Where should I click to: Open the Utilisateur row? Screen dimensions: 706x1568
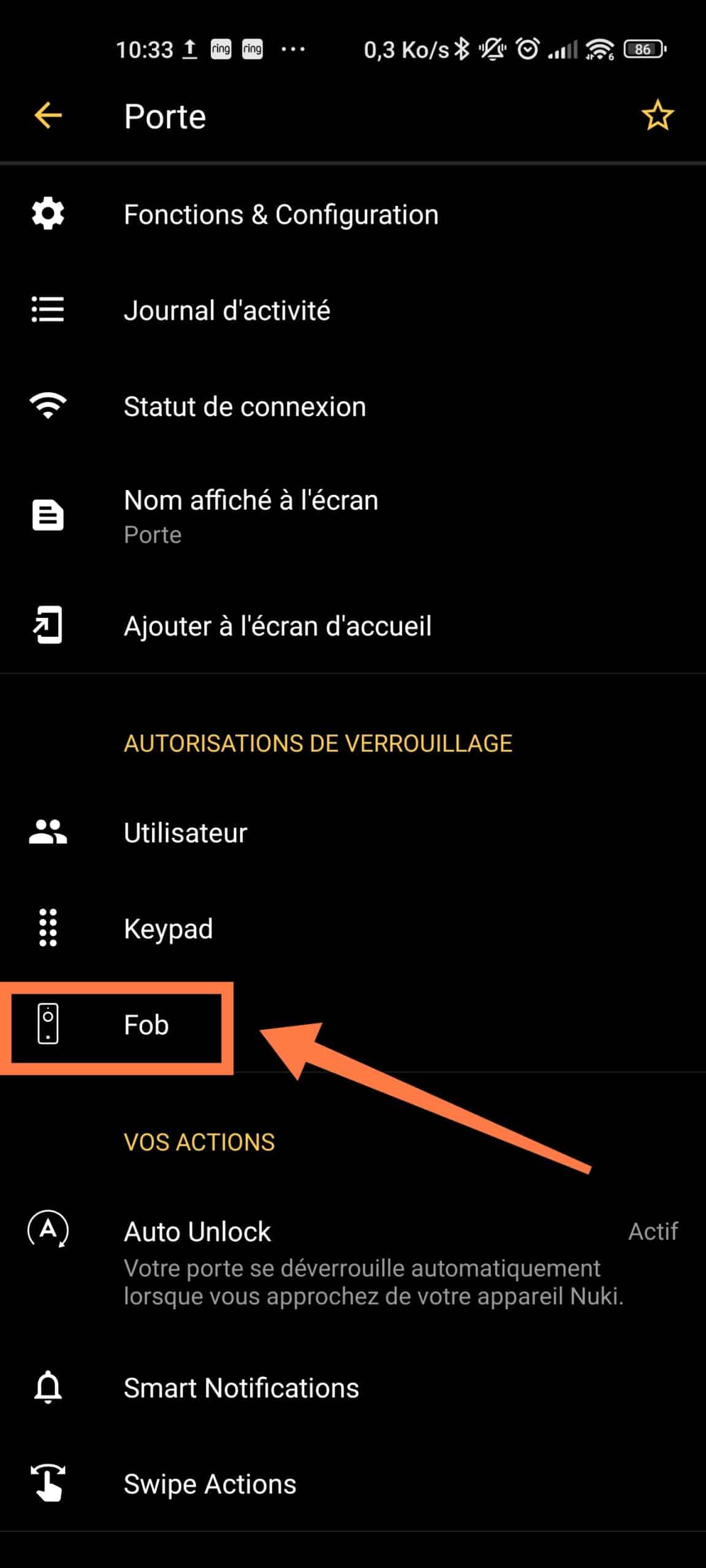pos(353,833)
